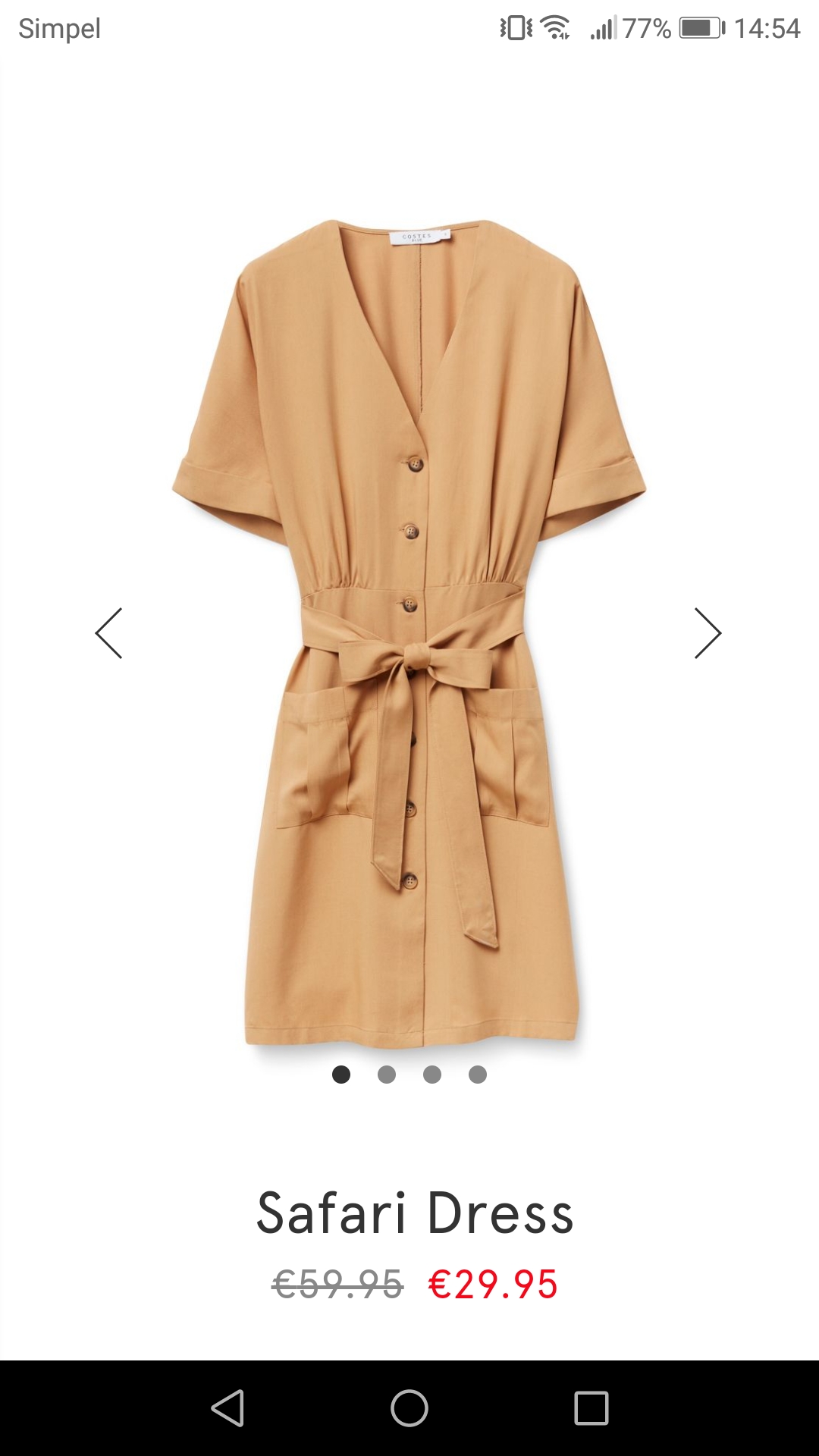The height and width of the screenshot is (1456, 819).
Task: Tap the system back button
Action: coord(227,1408)
